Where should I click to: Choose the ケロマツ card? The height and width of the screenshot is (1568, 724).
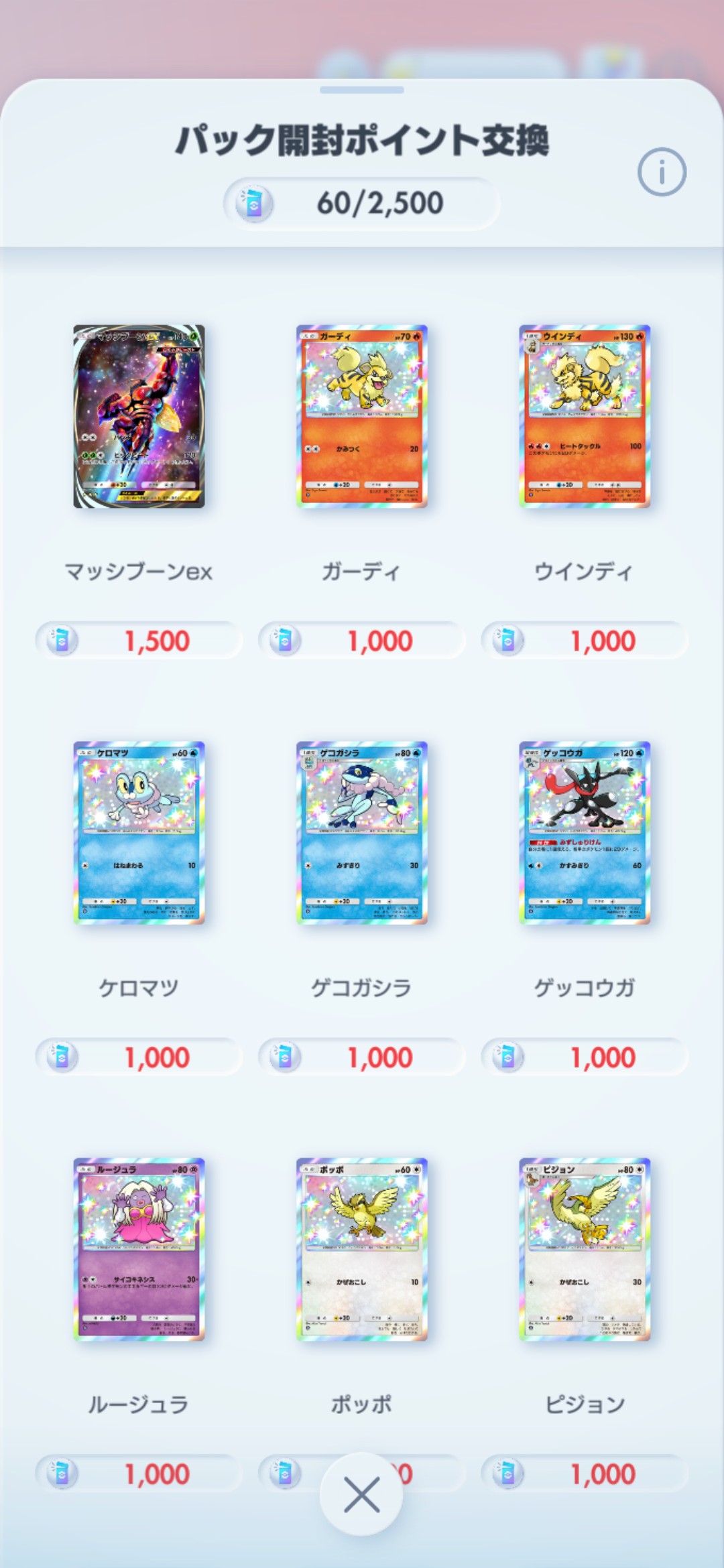click(139, 833)
